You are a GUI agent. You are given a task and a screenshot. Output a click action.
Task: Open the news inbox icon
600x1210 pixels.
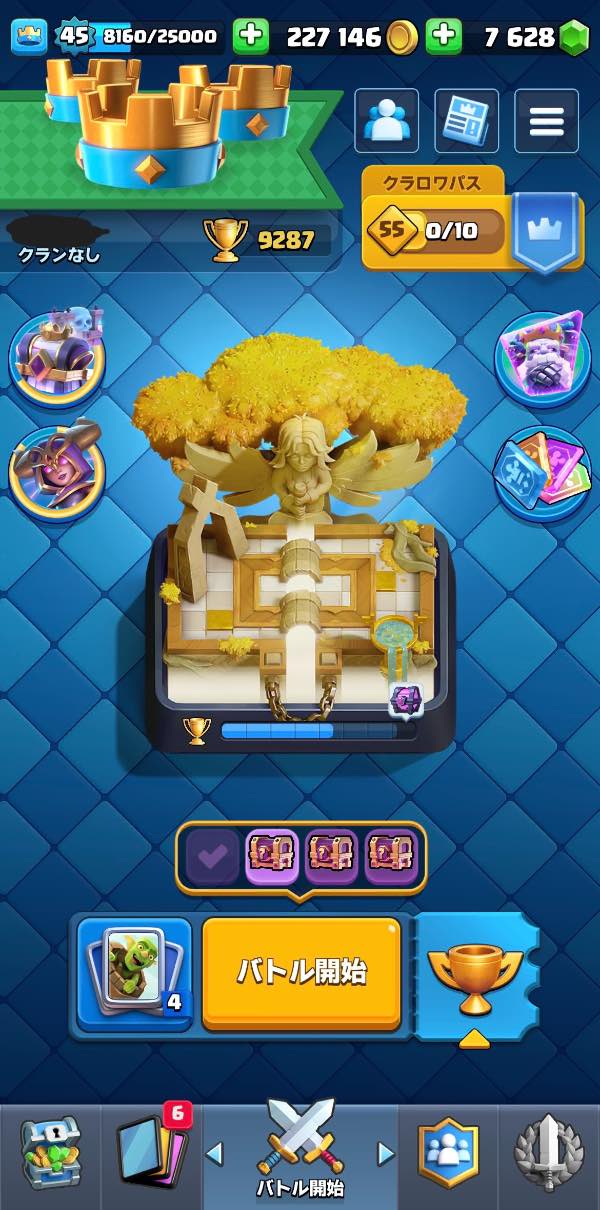(x=467, y=121)
